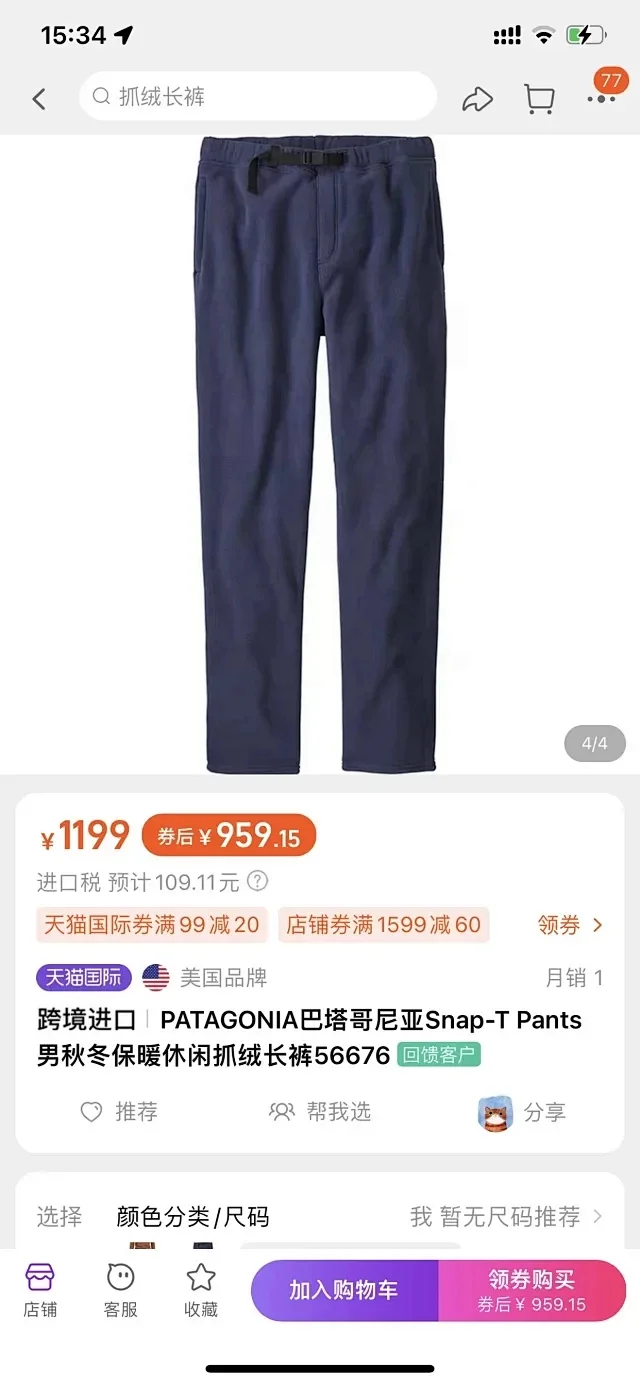Open the product image of navy pants
This screenshot has width=640, height=1385.
320,455
